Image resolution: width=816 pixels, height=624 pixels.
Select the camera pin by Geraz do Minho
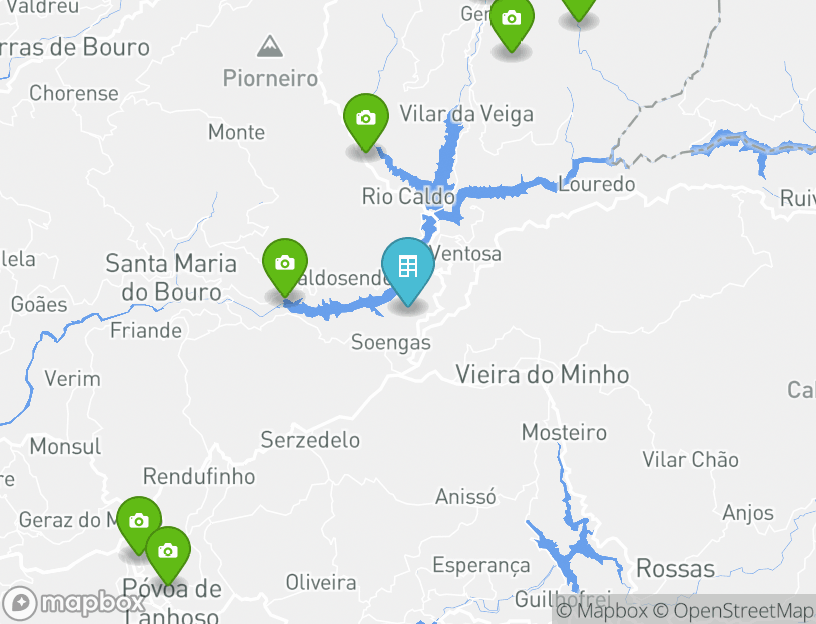[x=139, y=522]
